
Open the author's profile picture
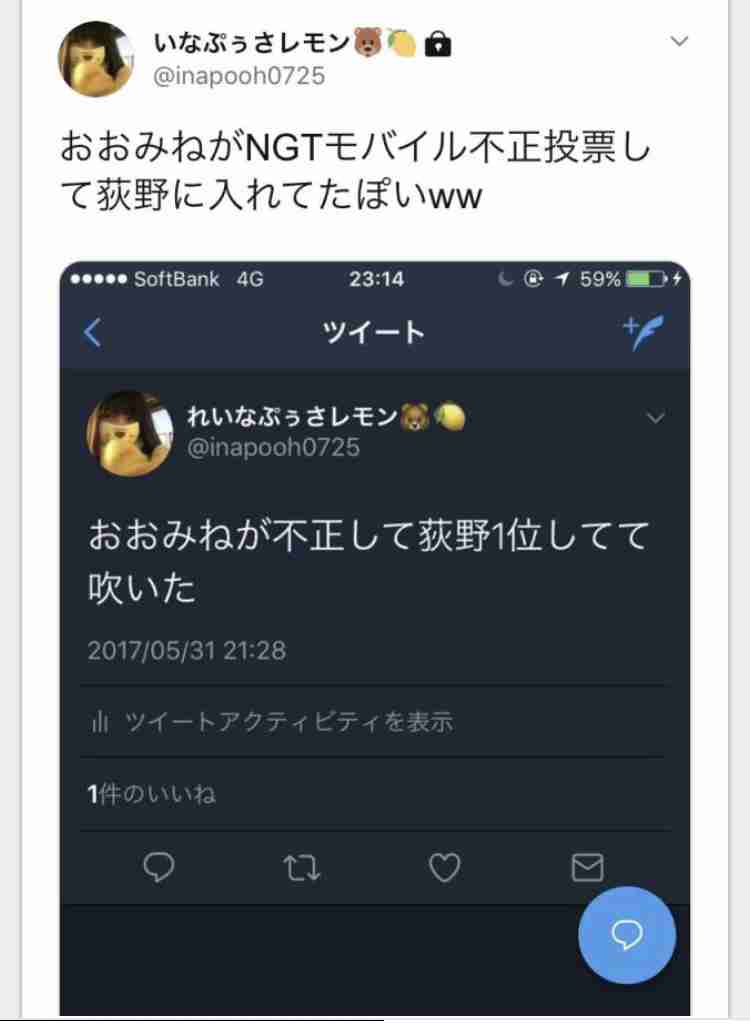coord(97,58)
